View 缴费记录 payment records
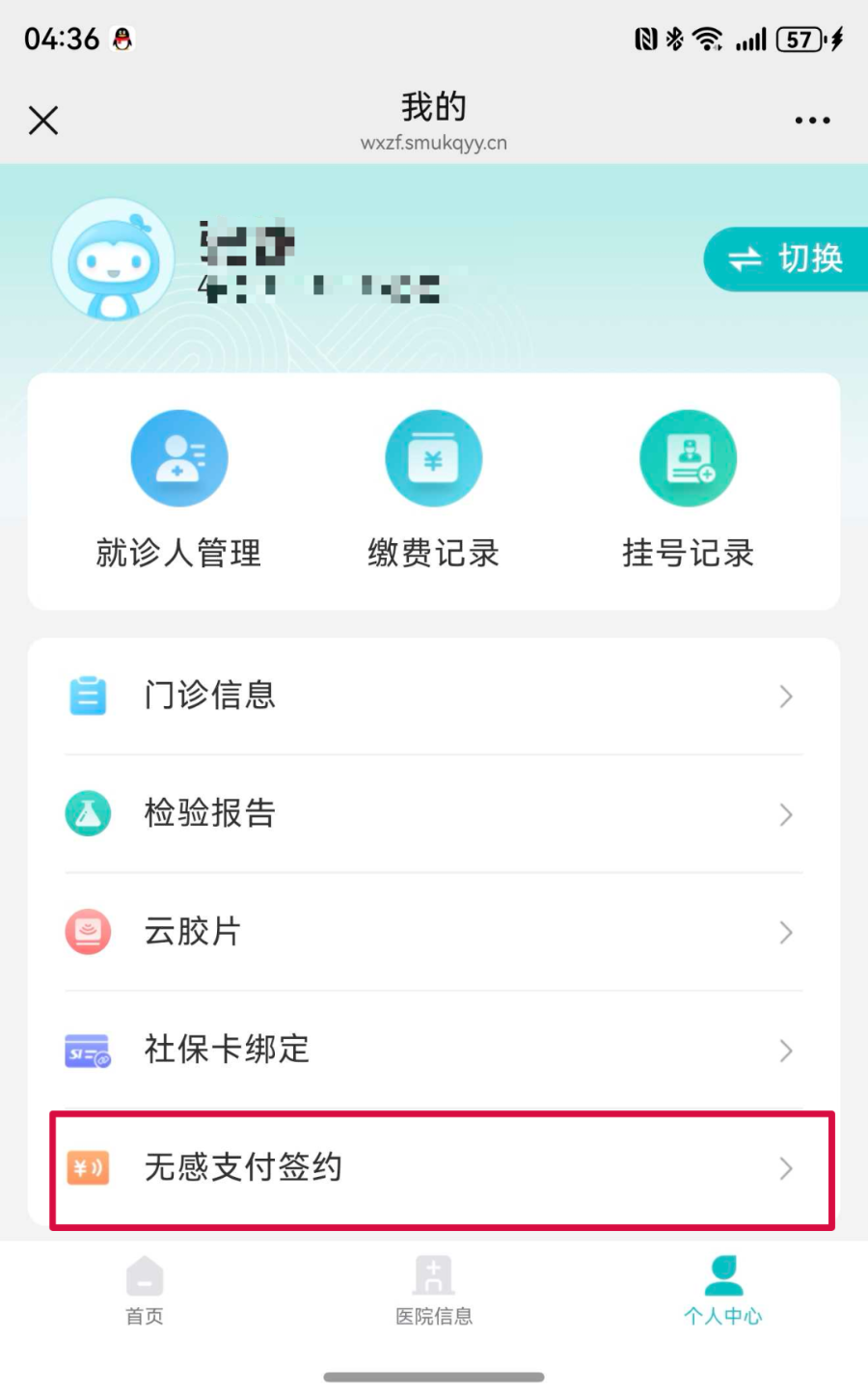 tap(433, 488)
